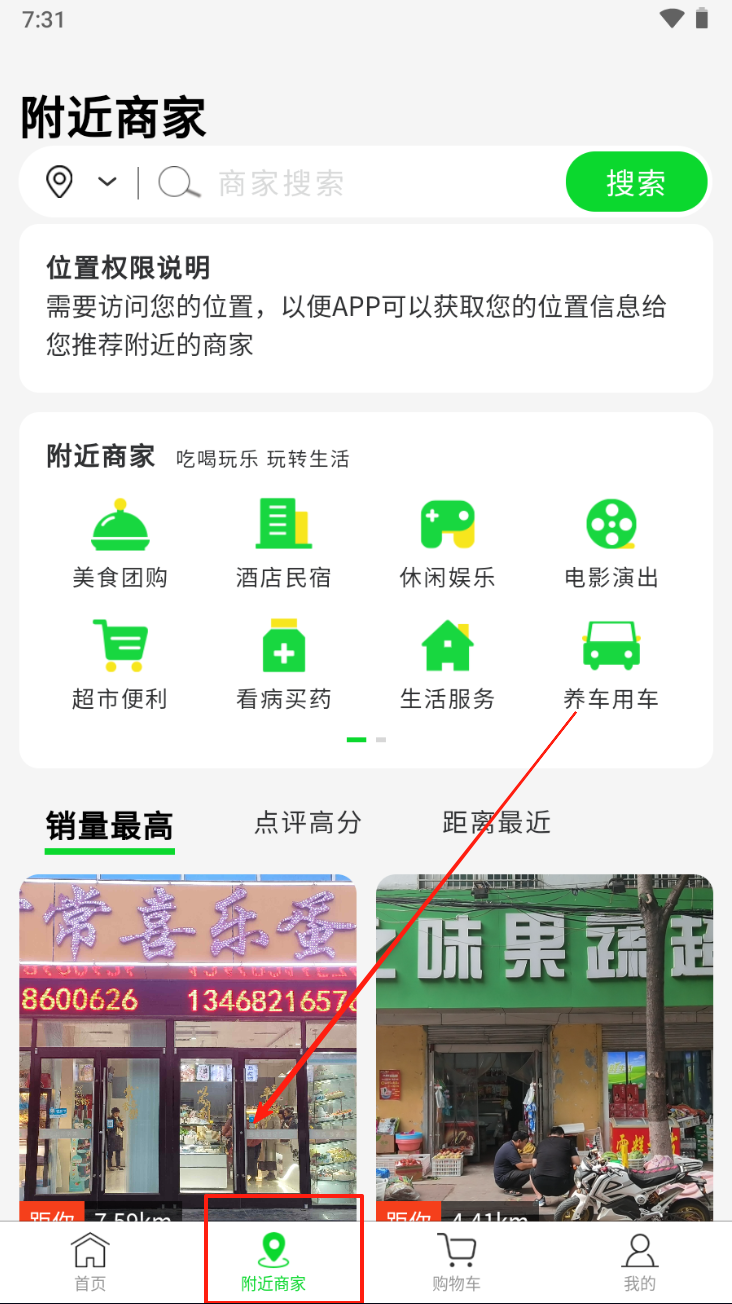Open the 看病买药 category
This screenshot has height=1304, width=732.
point(283,664)
